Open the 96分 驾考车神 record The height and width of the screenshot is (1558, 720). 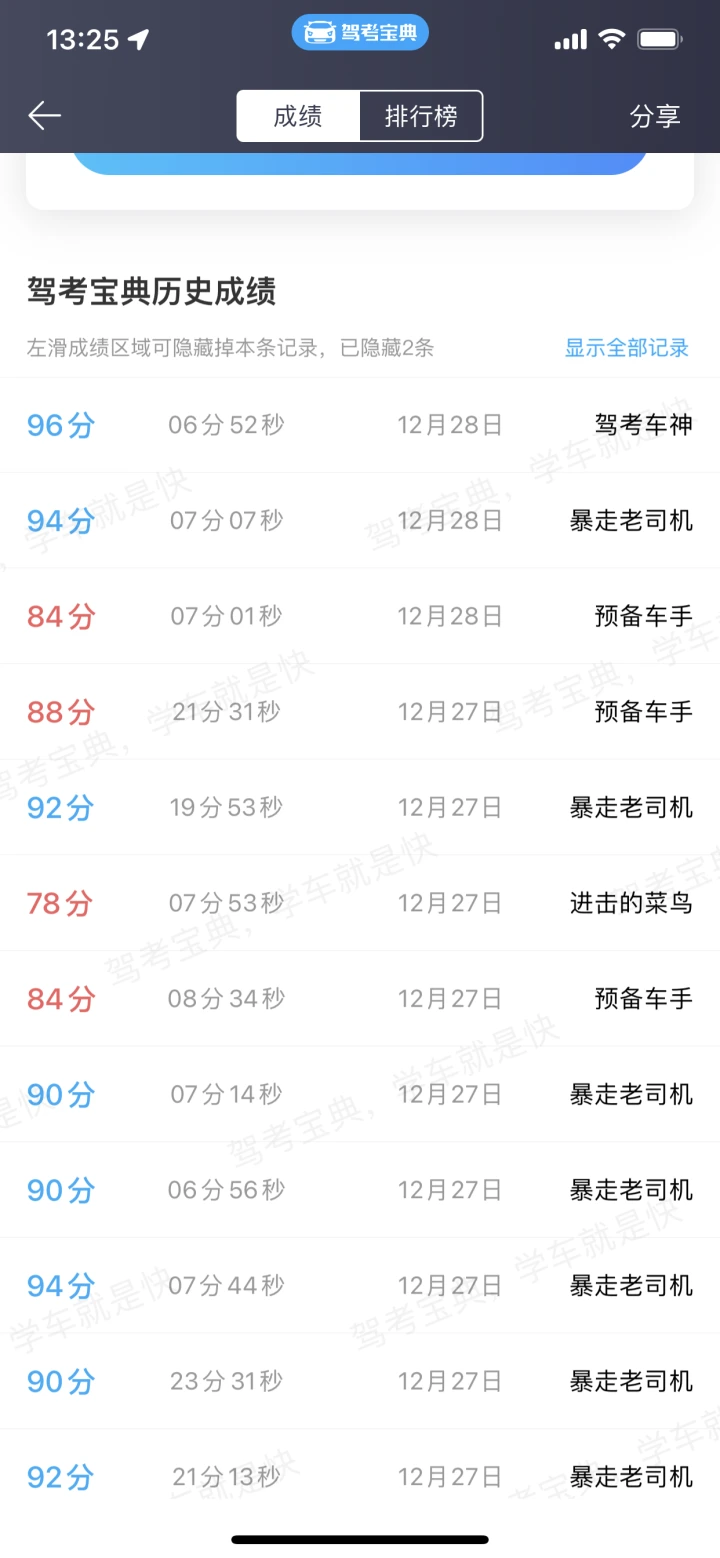click(360, 425)
